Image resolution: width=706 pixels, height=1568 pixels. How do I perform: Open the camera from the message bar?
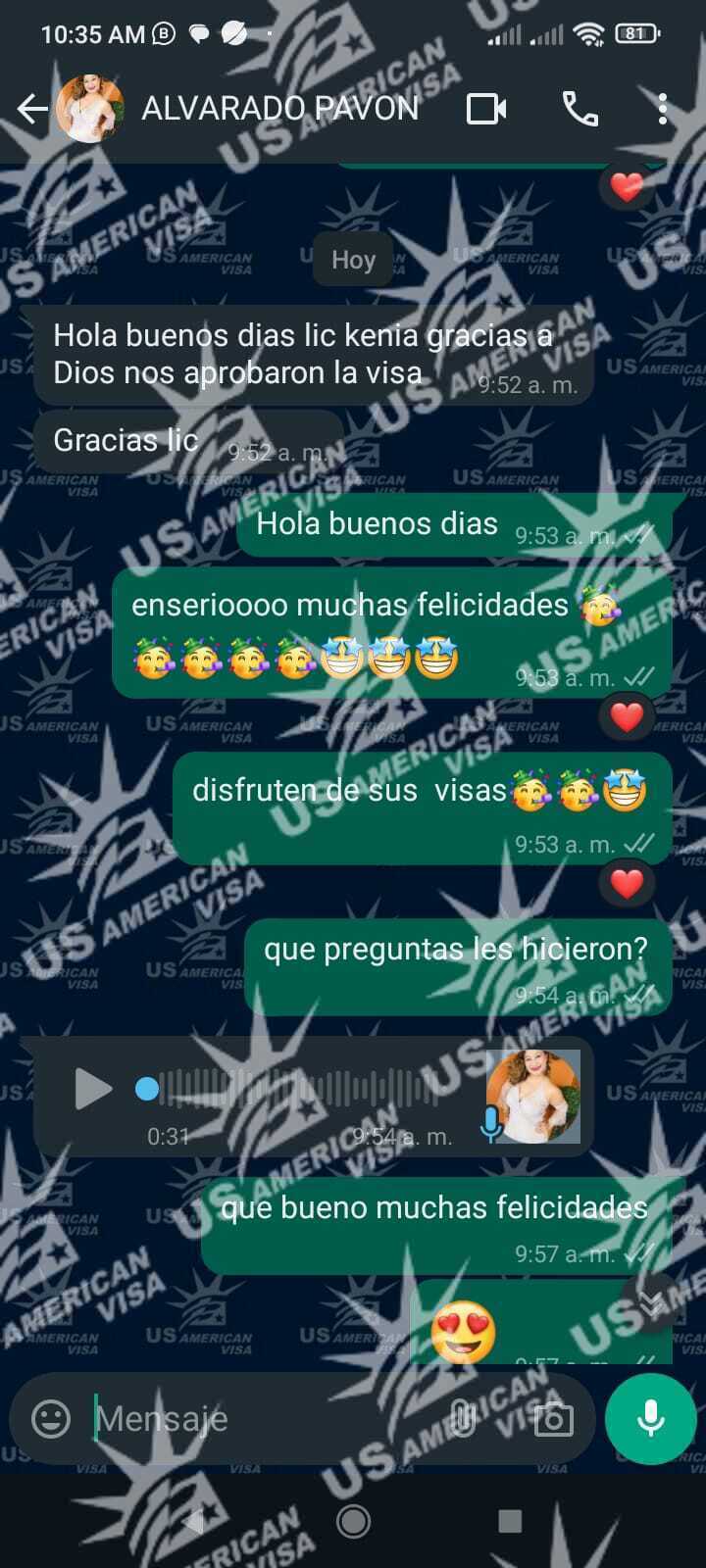click(x=553, y=1418)
